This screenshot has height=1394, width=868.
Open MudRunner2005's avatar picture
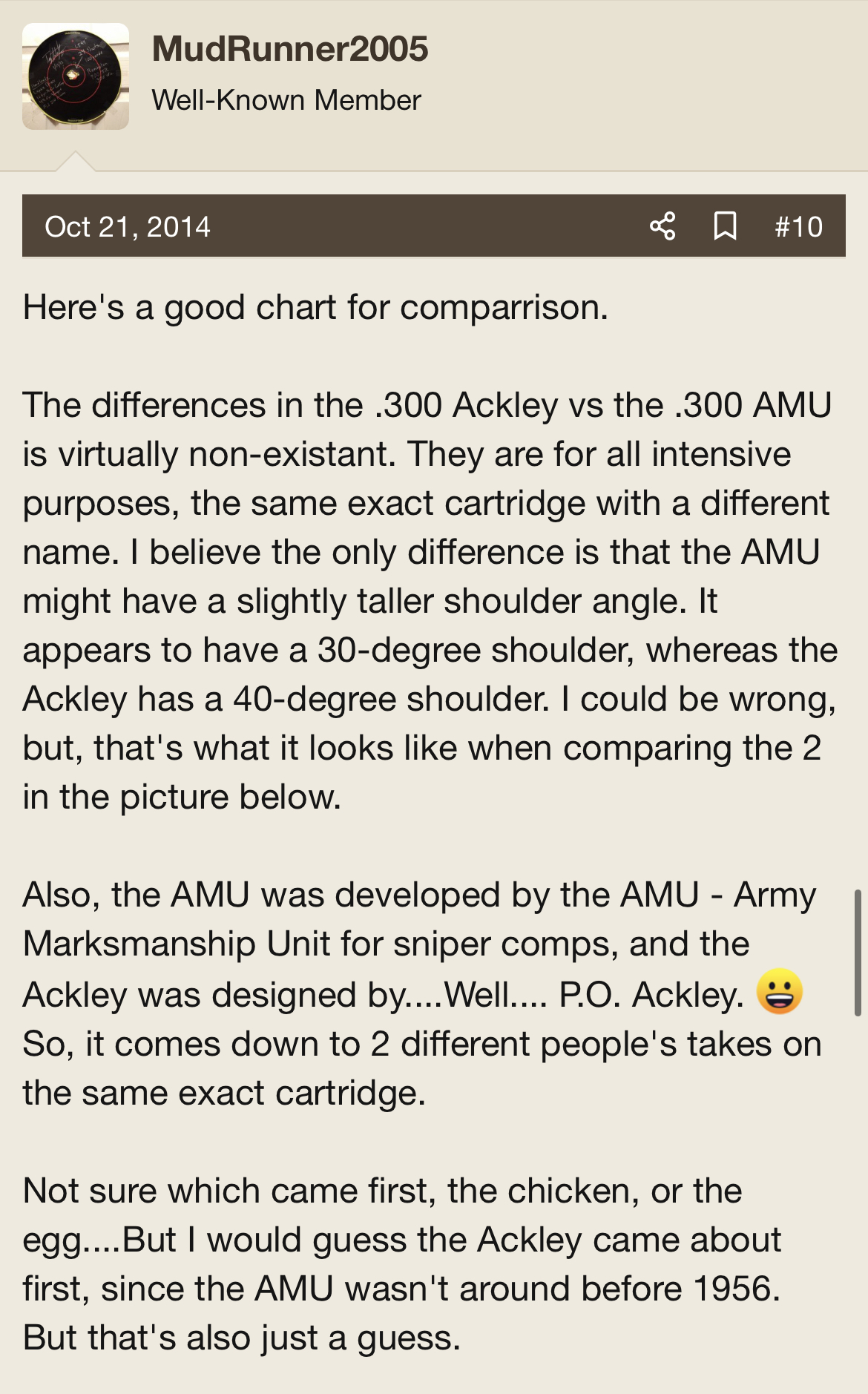pyautogui.click(x=75, y=76)
